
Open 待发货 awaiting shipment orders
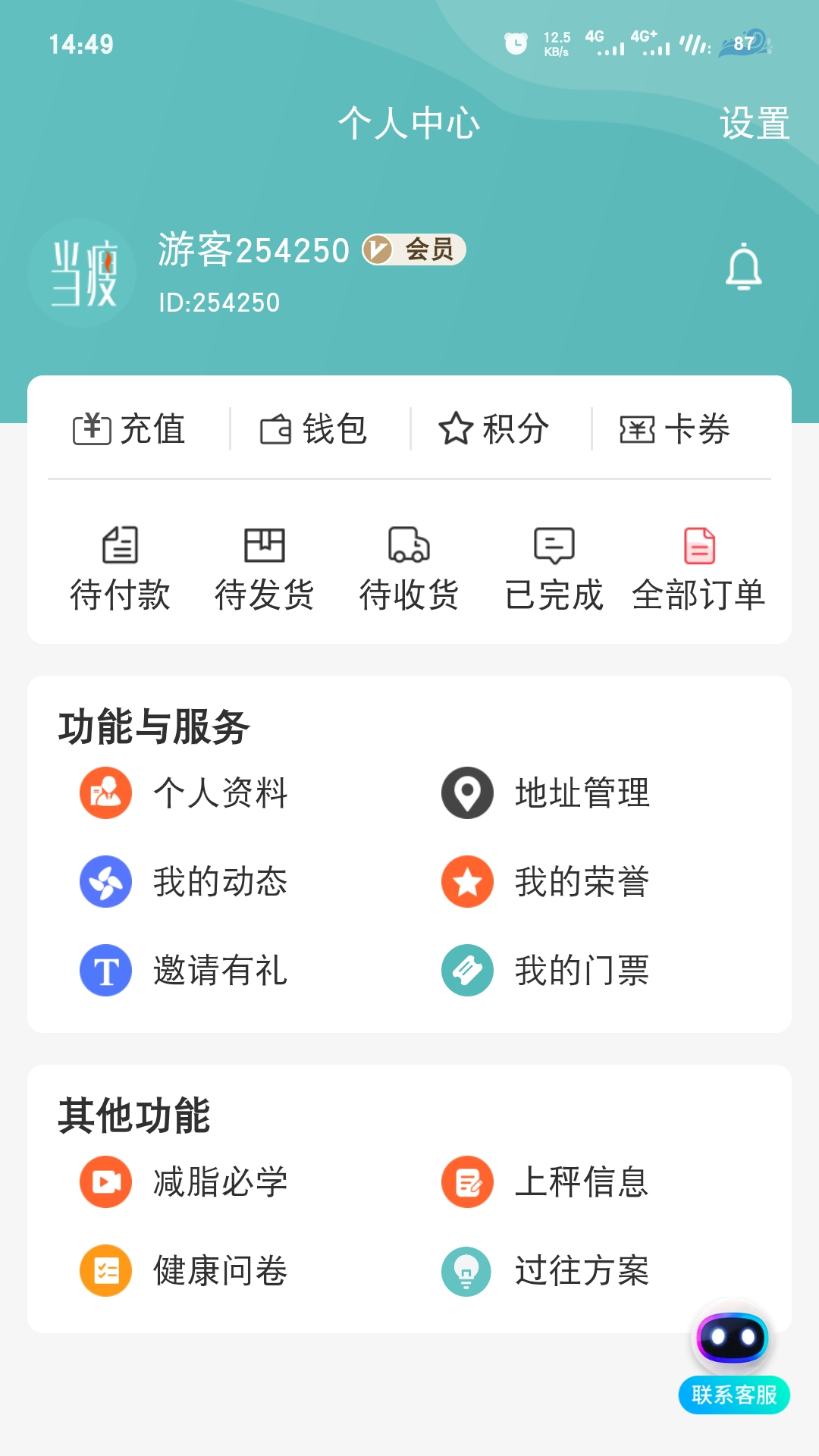(265, 548)
